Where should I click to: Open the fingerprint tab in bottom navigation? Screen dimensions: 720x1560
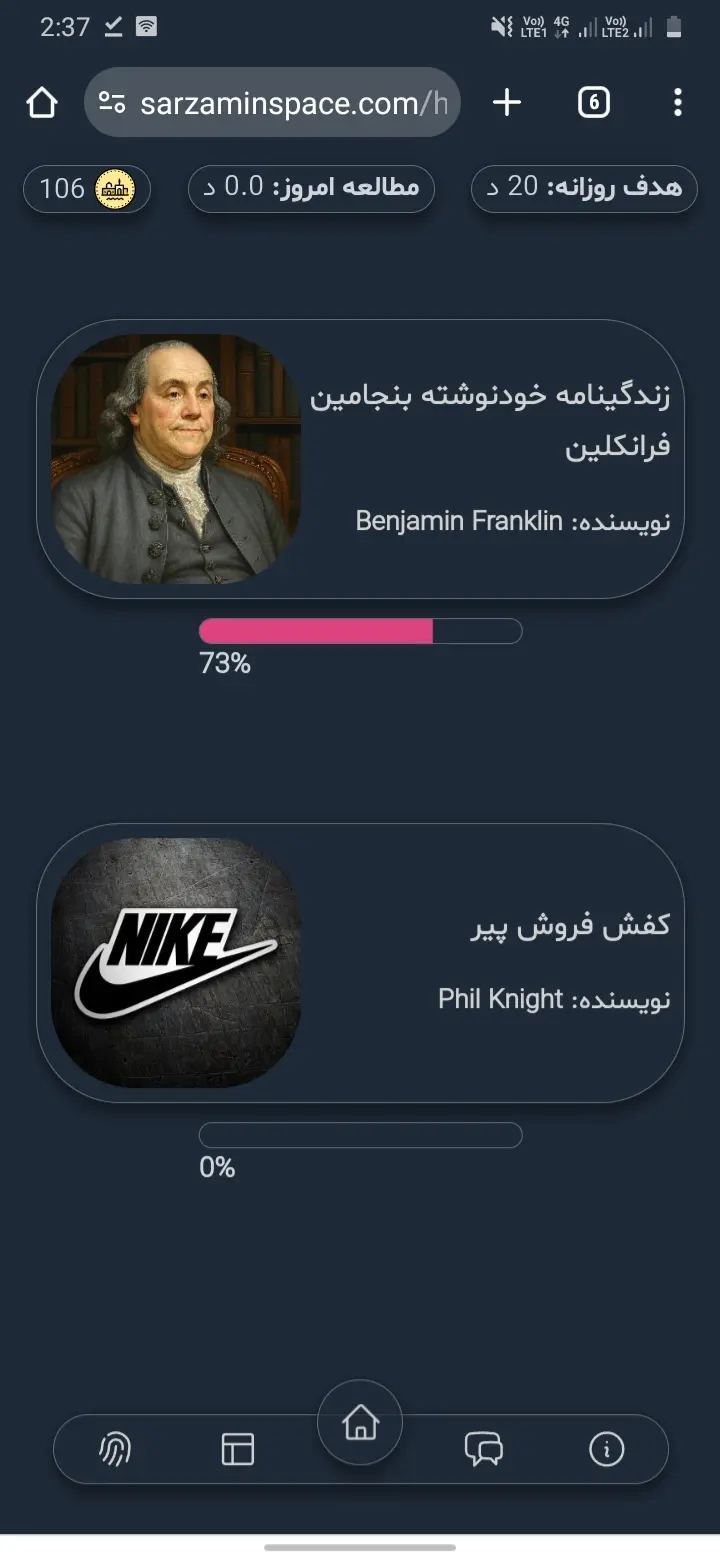pyautogui.click(x=115, y=1449)
